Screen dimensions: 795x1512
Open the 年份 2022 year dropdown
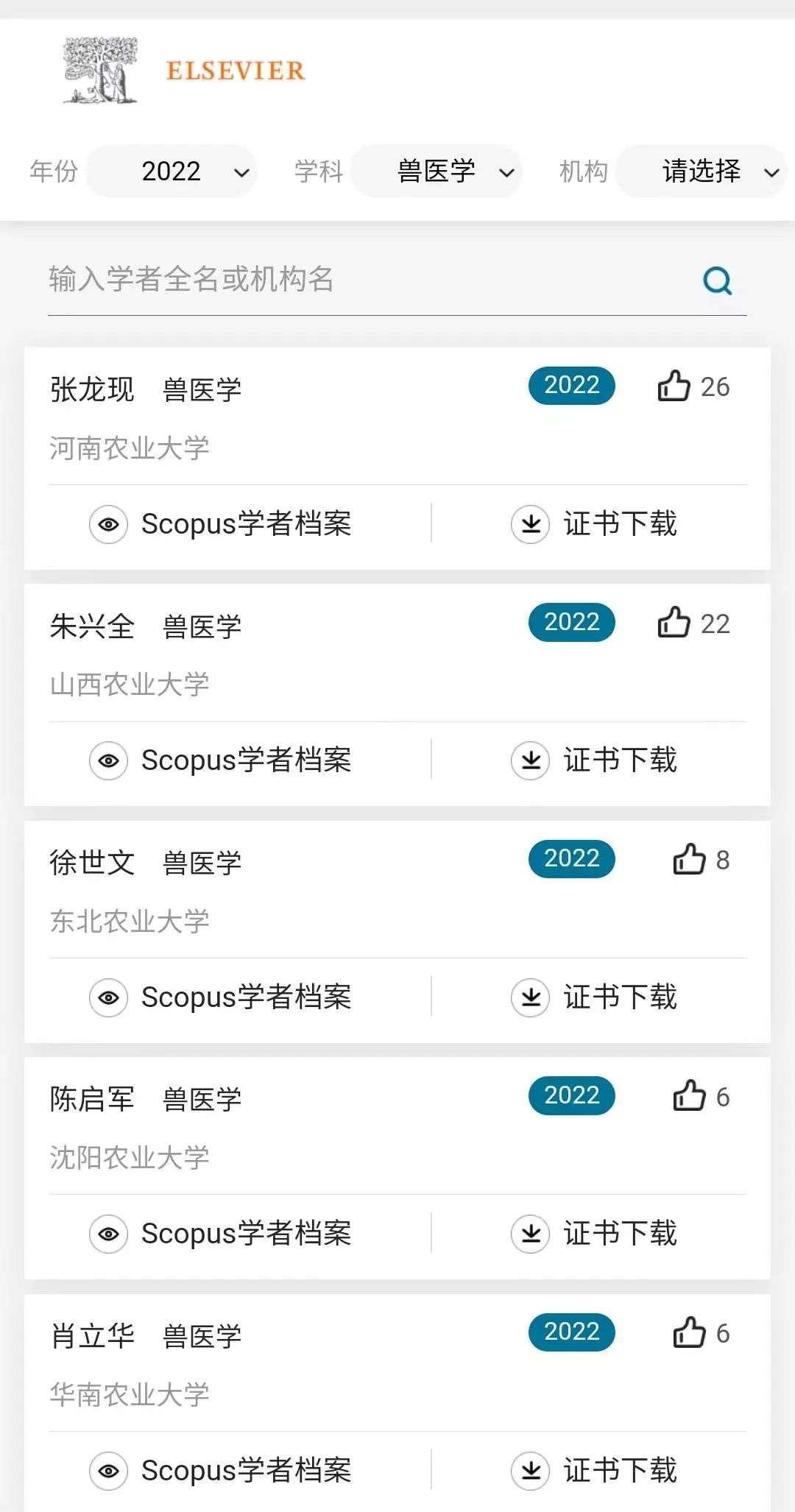coord(172,172)
